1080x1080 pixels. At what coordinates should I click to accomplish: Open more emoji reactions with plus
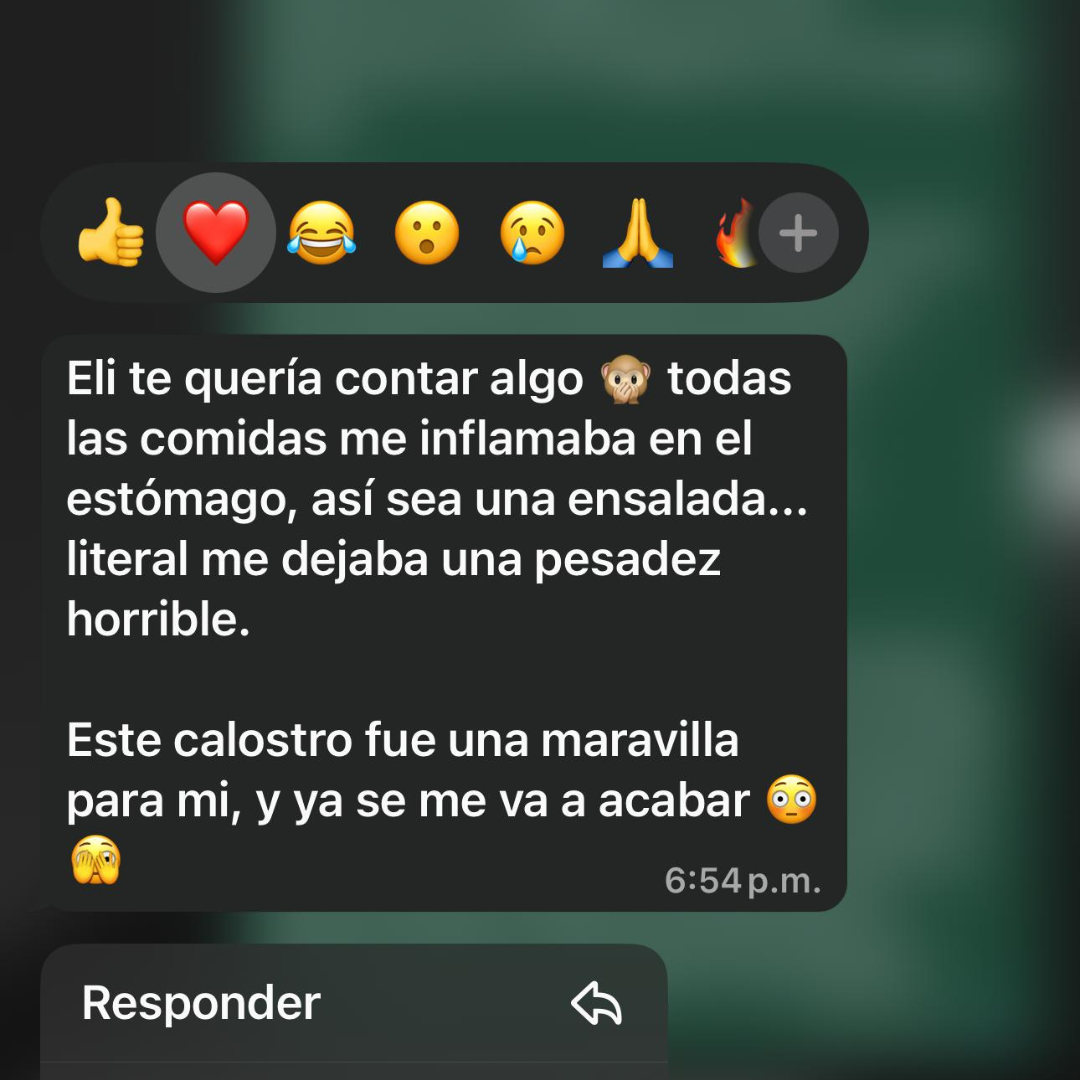point(798,234)
